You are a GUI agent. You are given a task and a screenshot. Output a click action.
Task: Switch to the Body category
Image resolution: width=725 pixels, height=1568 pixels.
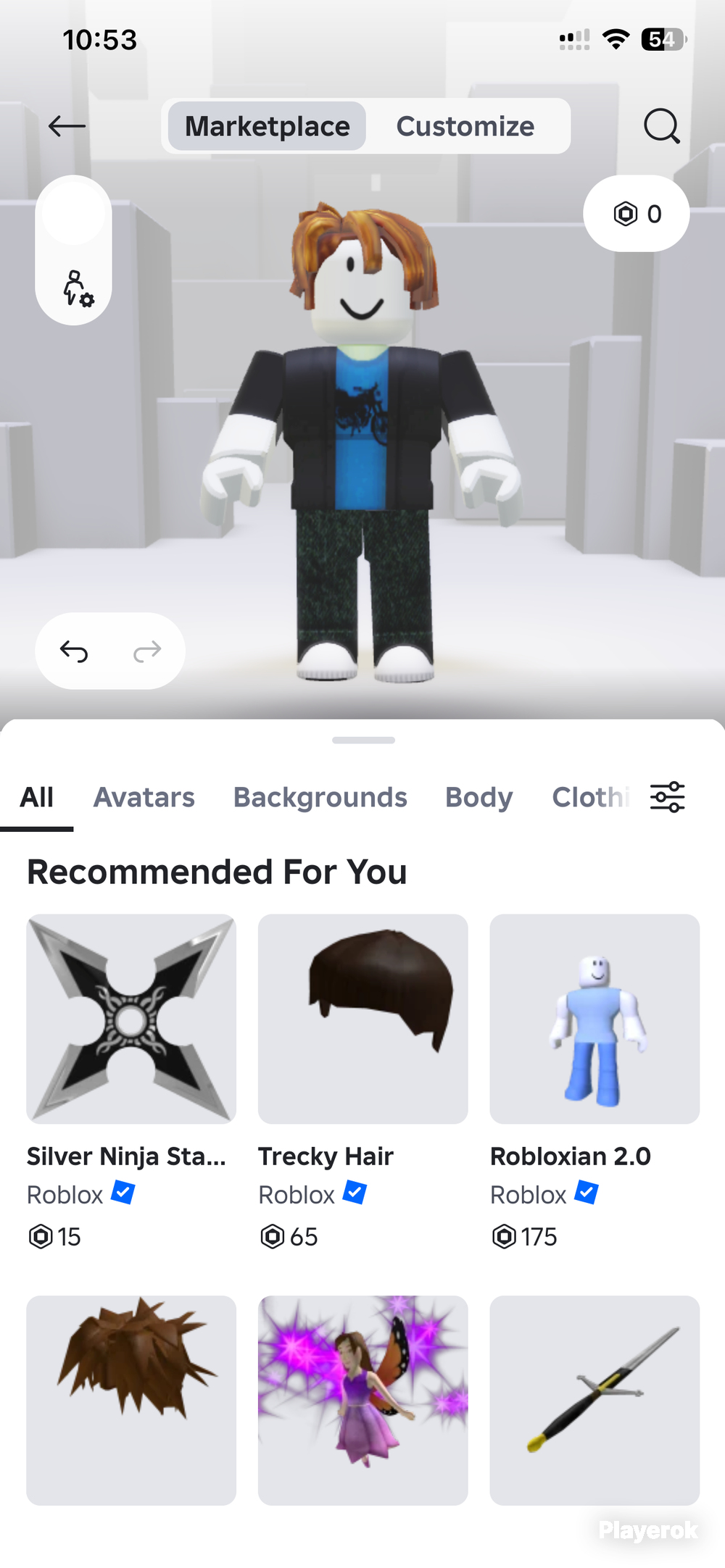478,797
